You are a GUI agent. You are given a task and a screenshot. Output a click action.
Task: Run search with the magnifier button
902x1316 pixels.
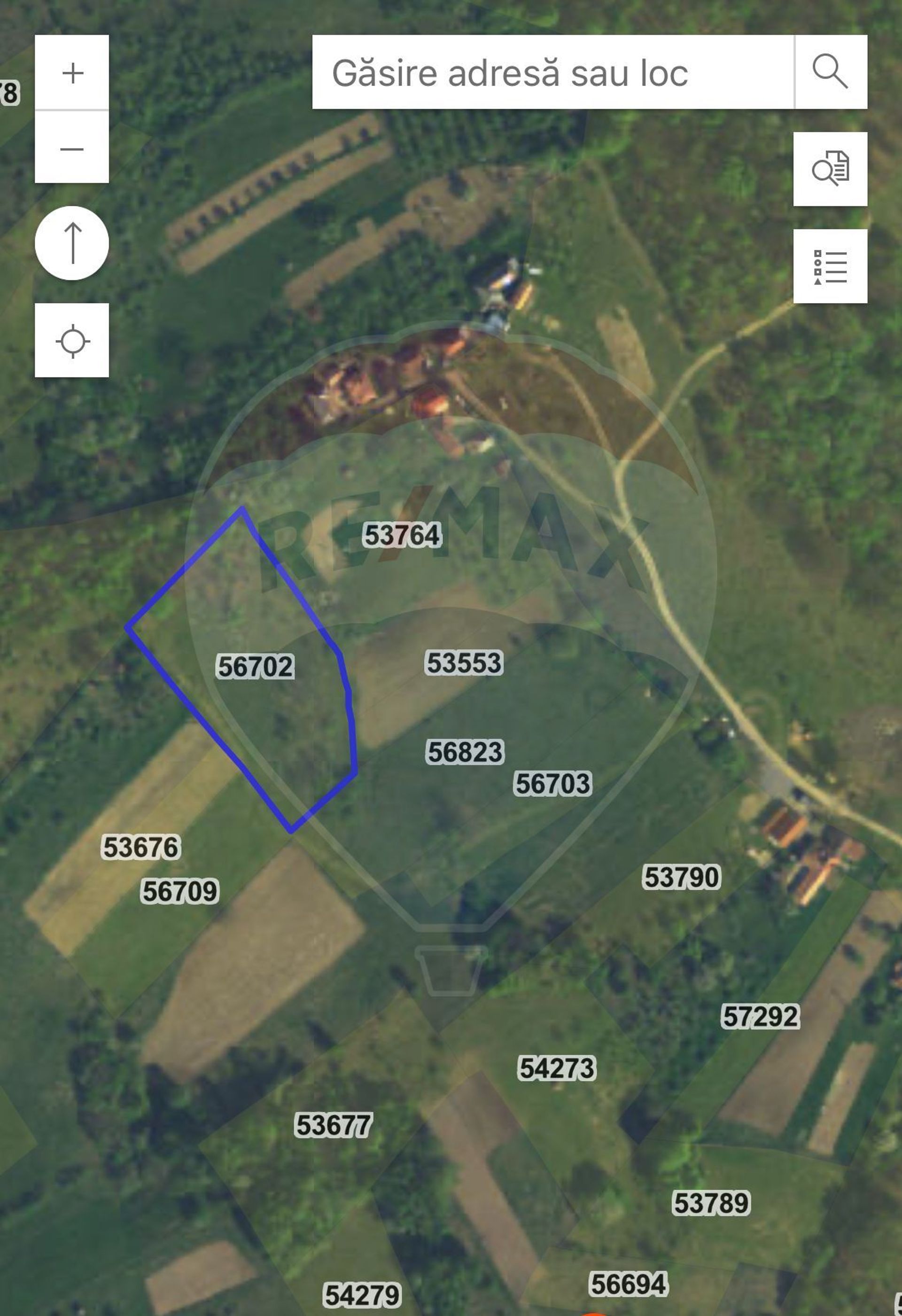click(x=830, y=72)
